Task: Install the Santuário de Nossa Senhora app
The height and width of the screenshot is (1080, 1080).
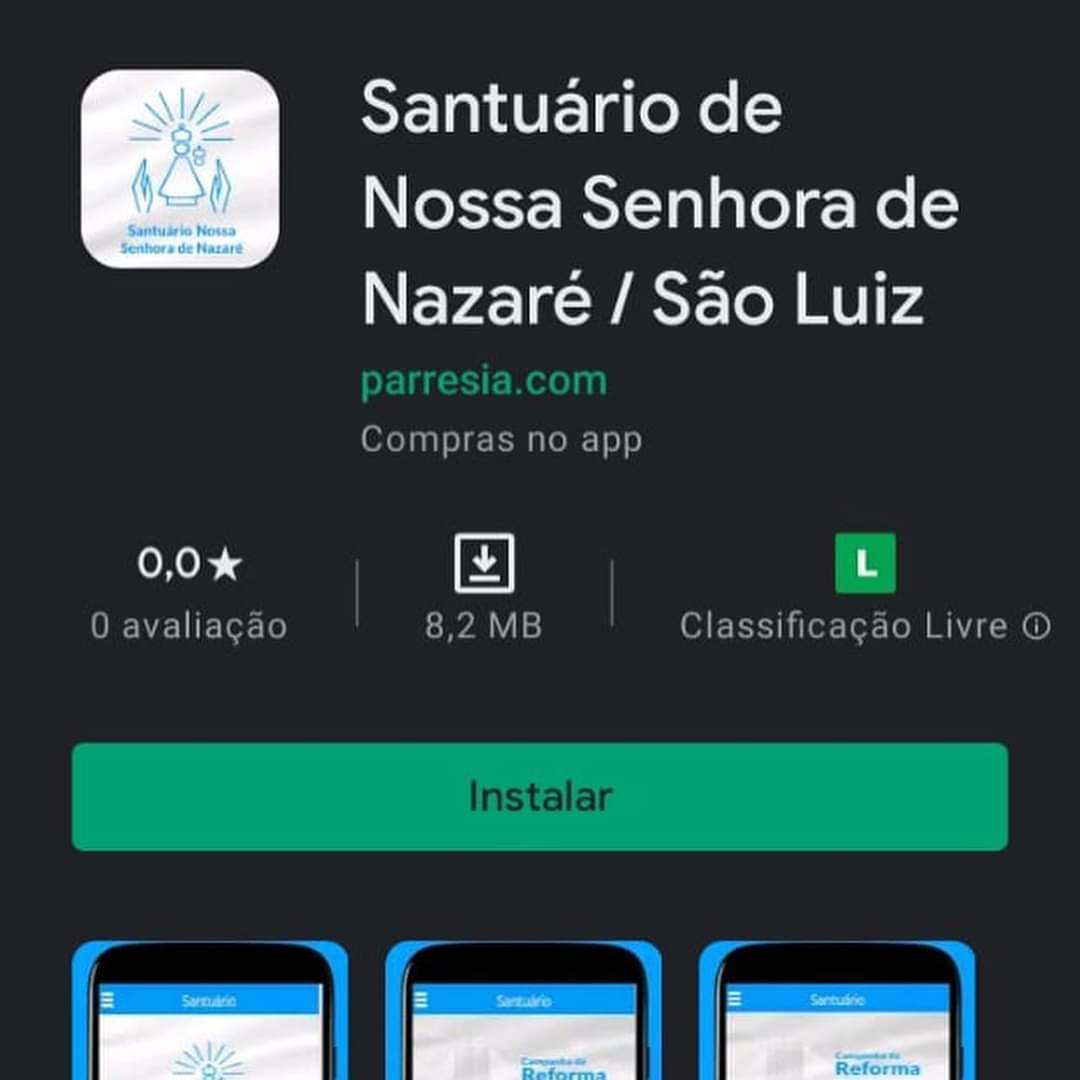Action: coord(539,797)
